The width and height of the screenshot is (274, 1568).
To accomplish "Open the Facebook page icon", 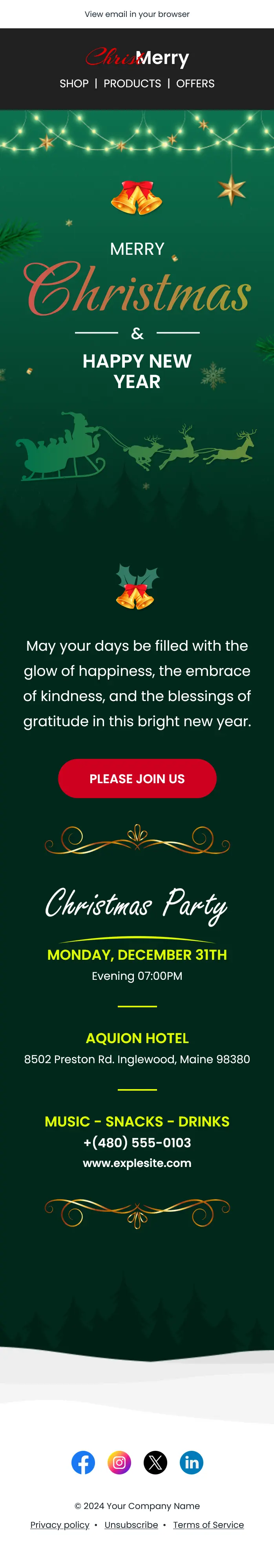I will pos(83,1462).
